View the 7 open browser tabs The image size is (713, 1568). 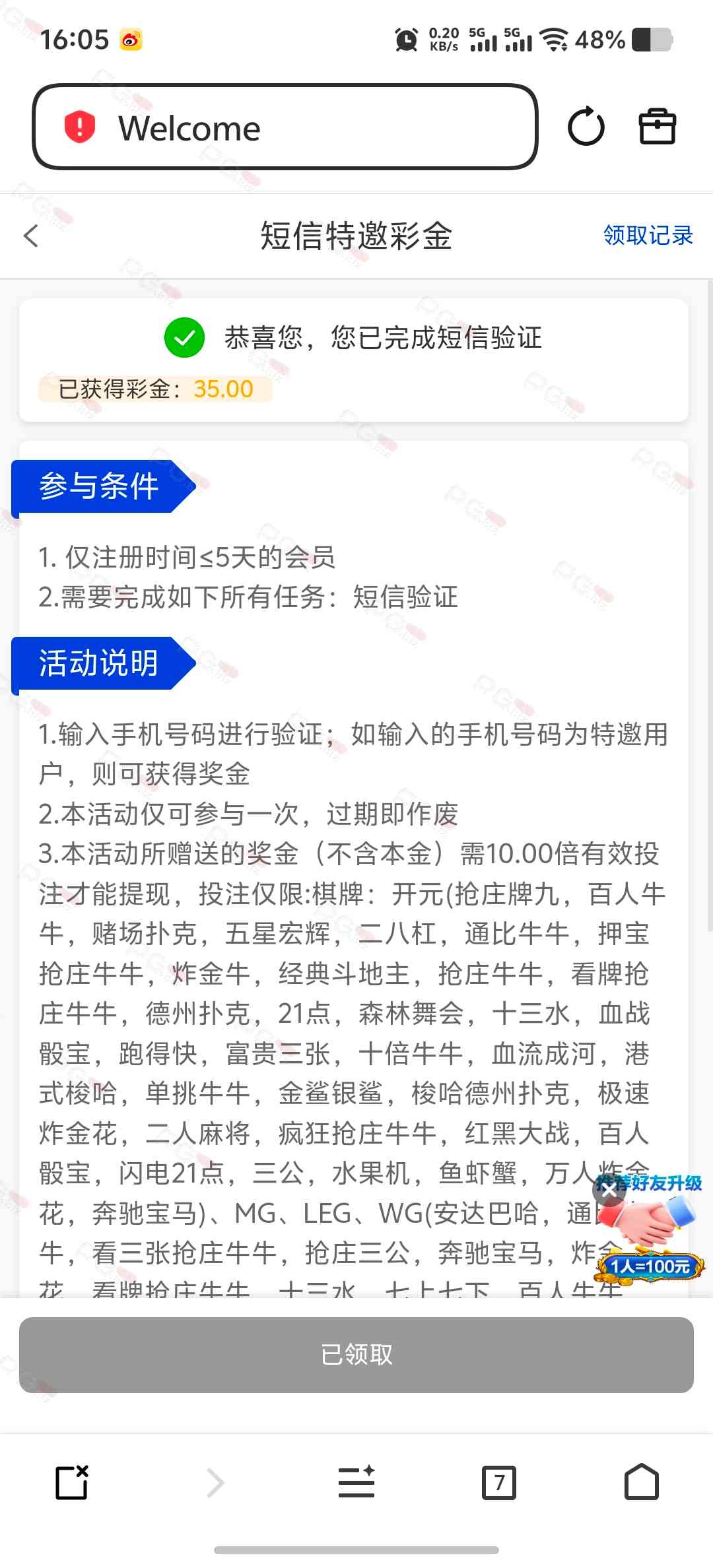tap(499, 1483)
